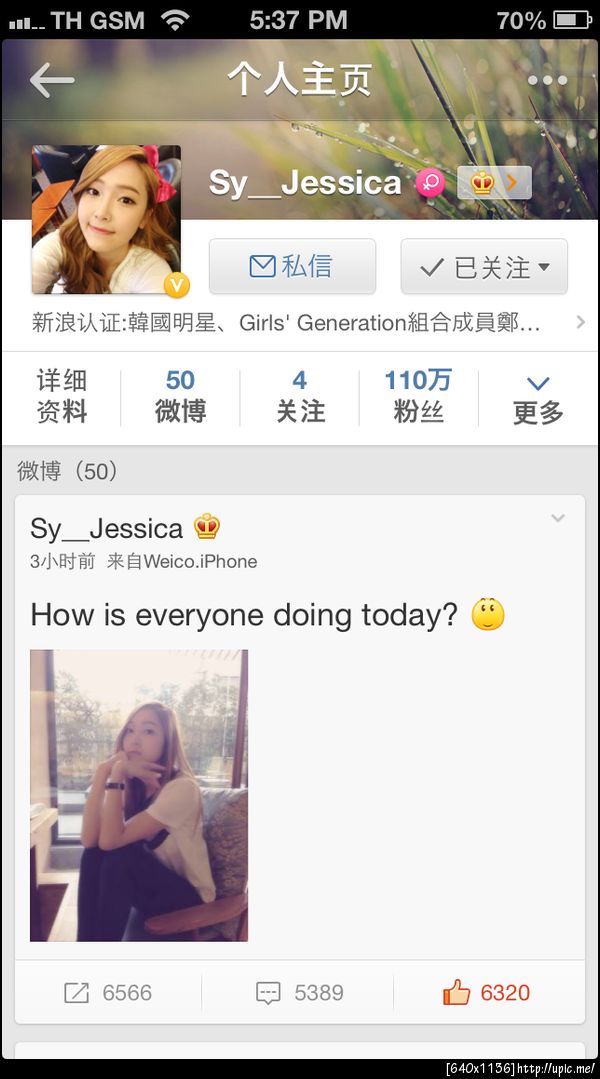Like the post with 6320 likes
Viewport: 600px width, 1079px height.
coord(486,992)
